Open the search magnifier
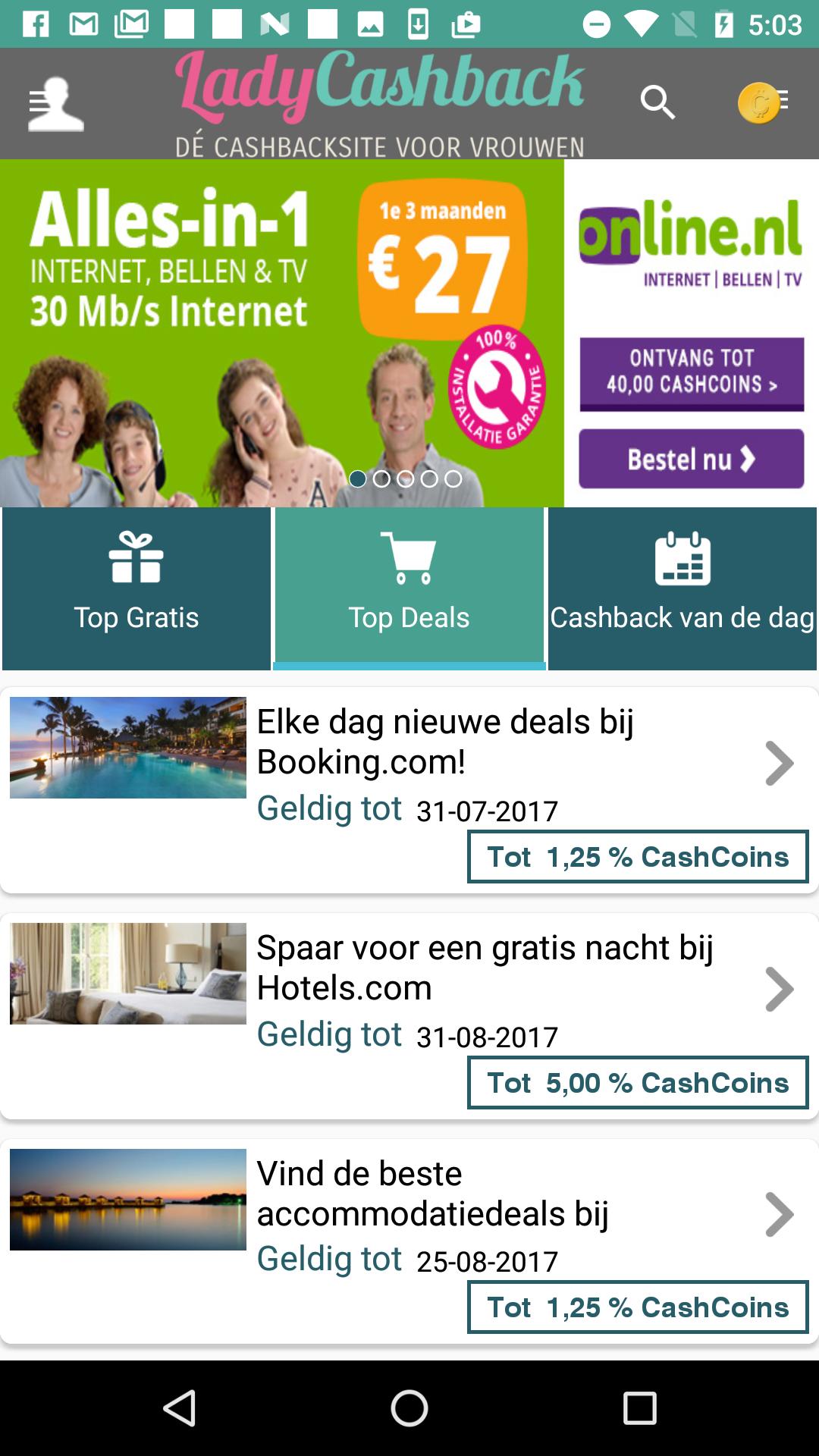819x1456 pixels. point(657,102)
